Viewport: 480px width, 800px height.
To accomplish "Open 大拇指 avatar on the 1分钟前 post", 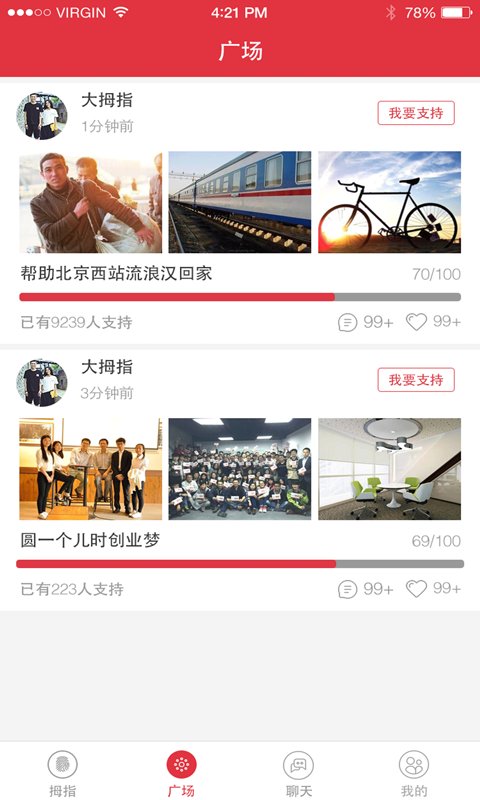I will tap(42, 116).
